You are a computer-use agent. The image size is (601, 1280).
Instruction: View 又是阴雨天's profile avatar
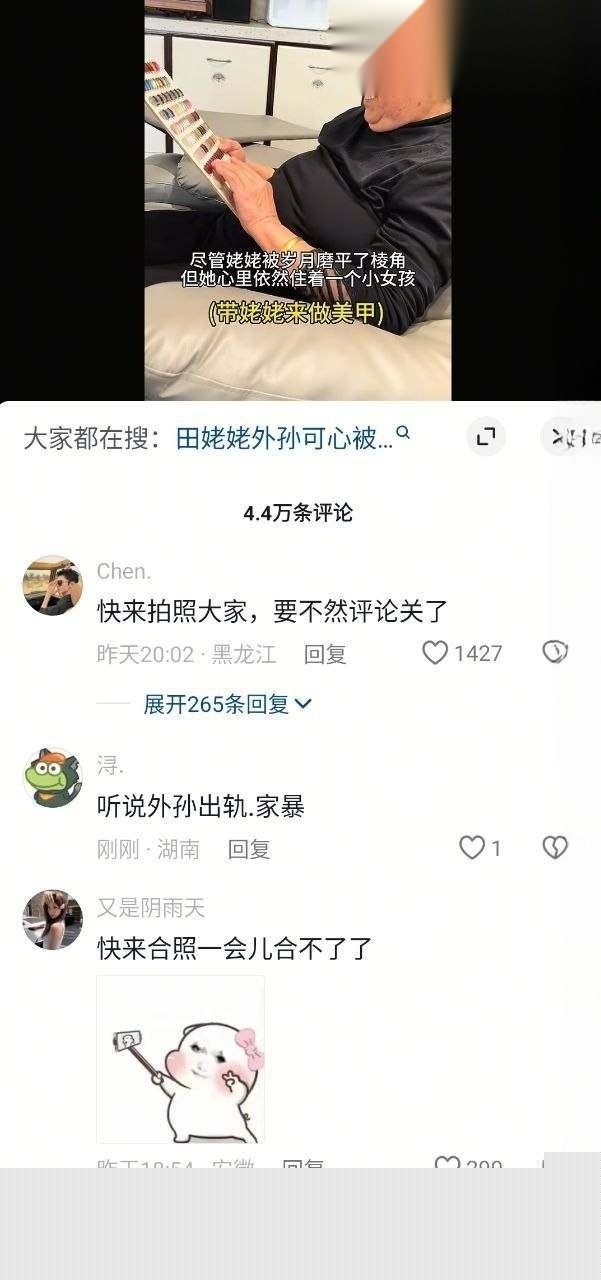(52, 919)
